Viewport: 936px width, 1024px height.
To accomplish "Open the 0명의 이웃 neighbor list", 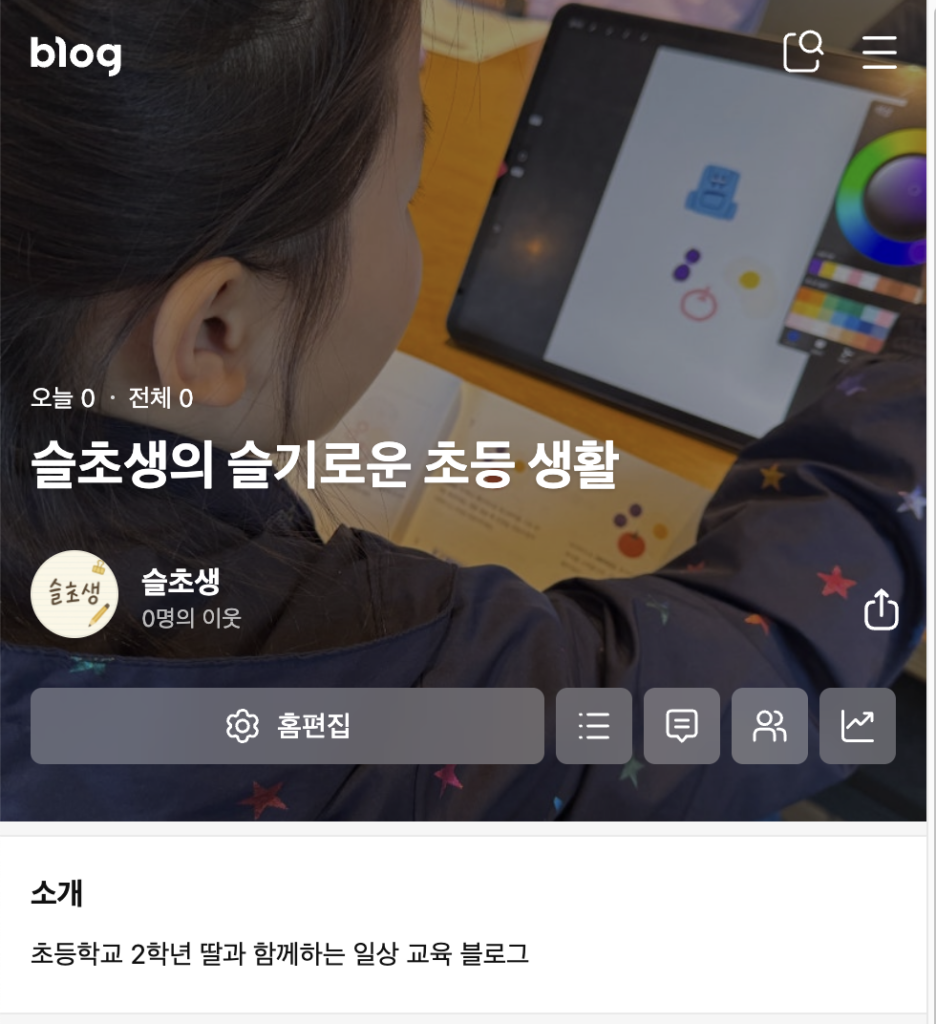I will [x=191, y=619].
